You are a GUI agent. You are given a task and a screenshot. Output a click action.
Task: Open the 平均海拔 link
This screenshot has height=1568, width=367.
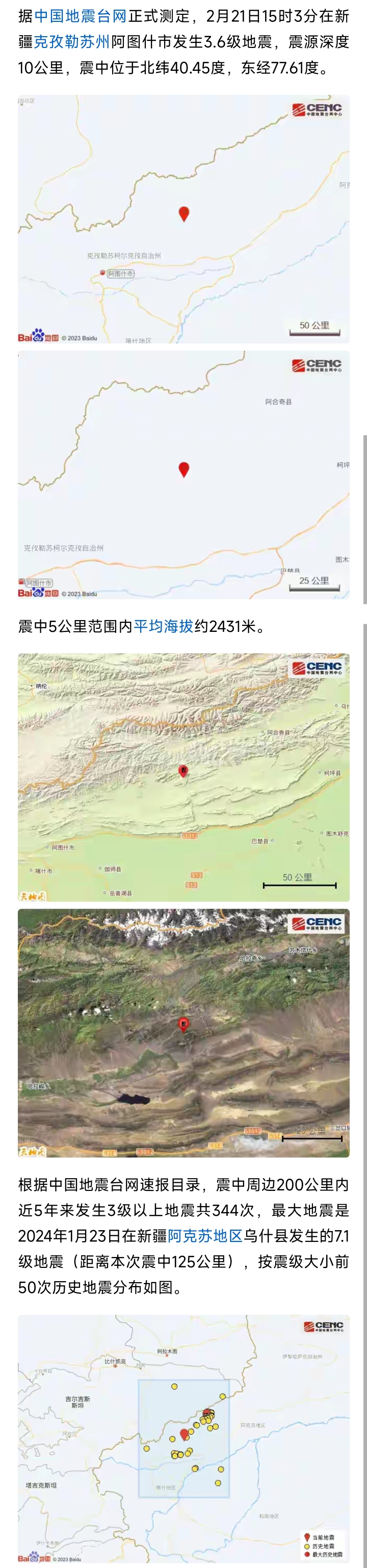[163, 626]
